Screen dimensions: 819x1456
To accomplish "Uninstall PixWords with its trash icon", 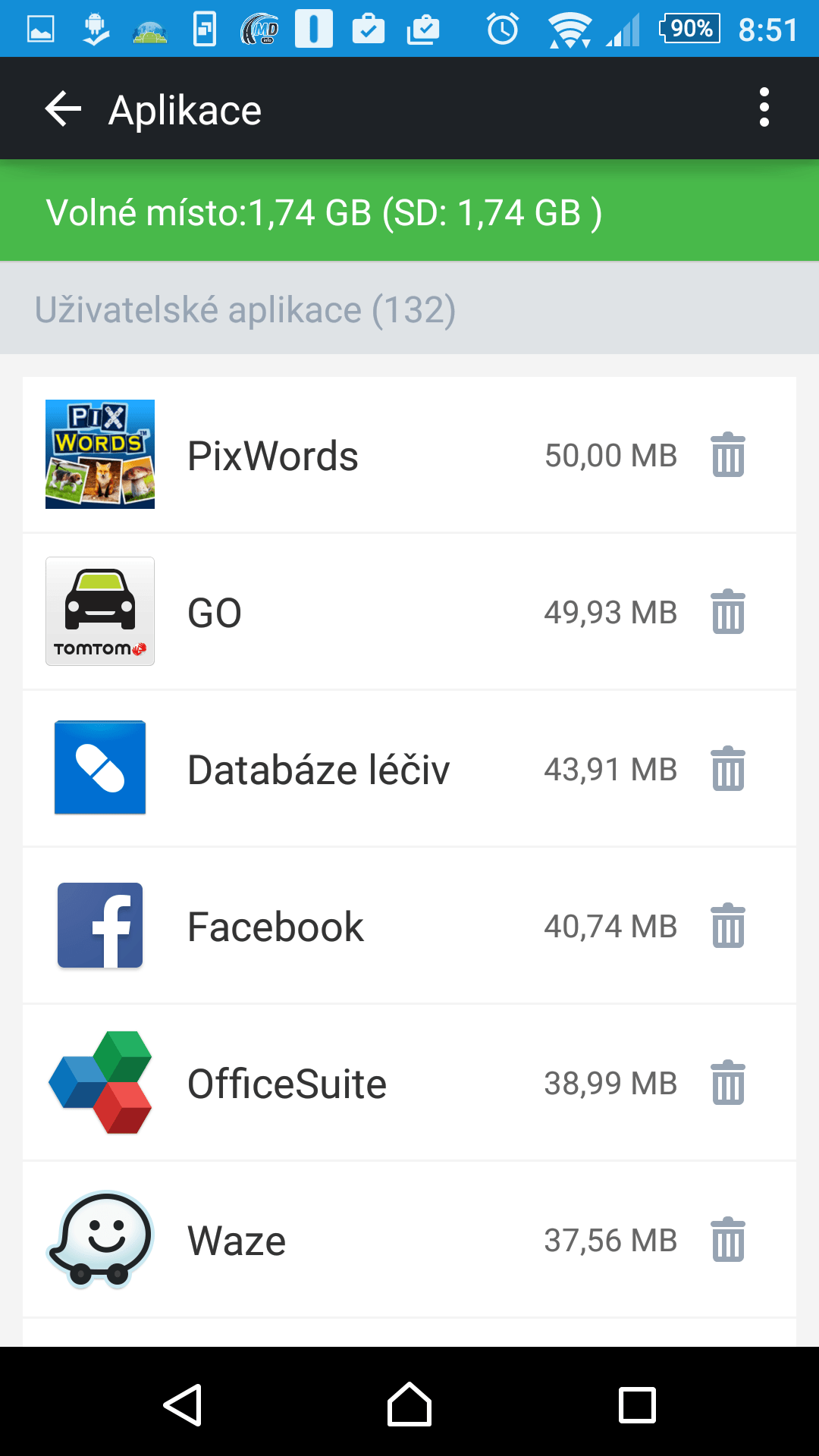I will tap(728, 455).
